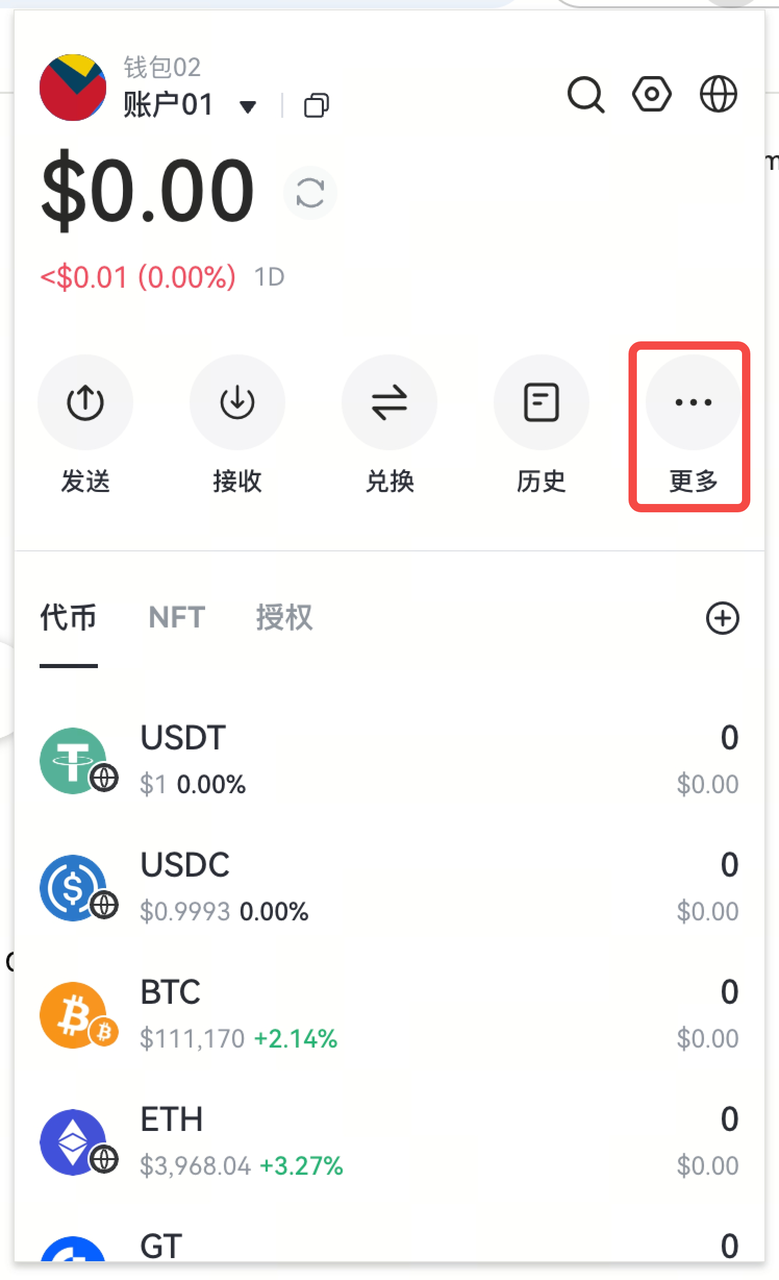
Task: Open the search icon
Action: [x=586, y=95]
